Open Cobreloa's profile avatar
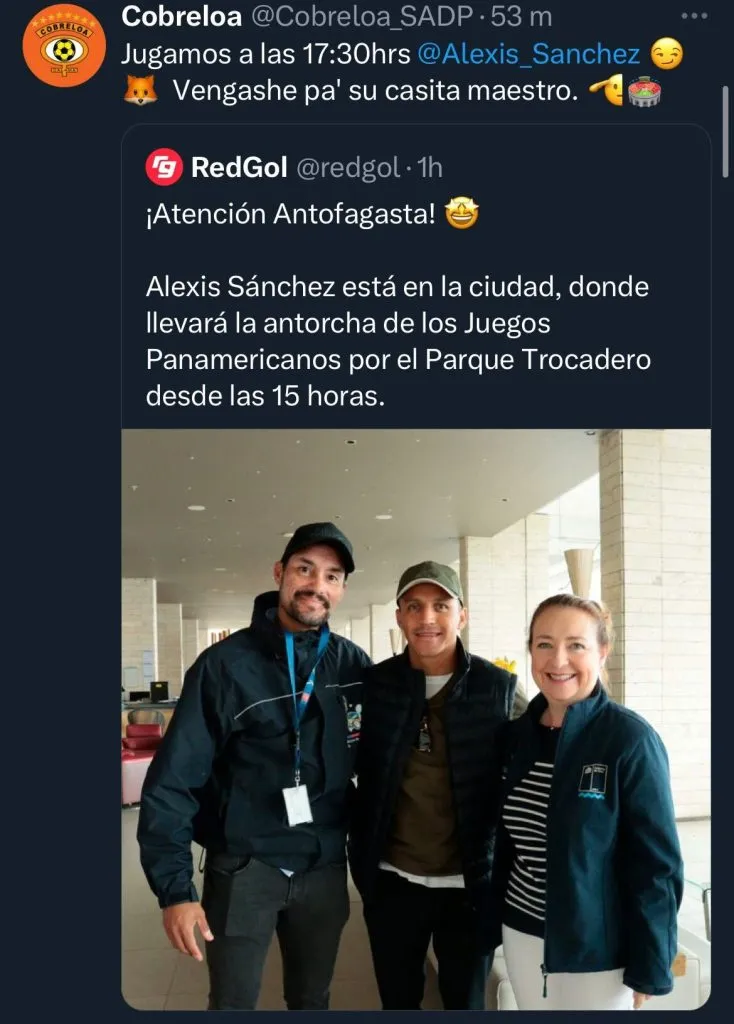 pos(64,46)
